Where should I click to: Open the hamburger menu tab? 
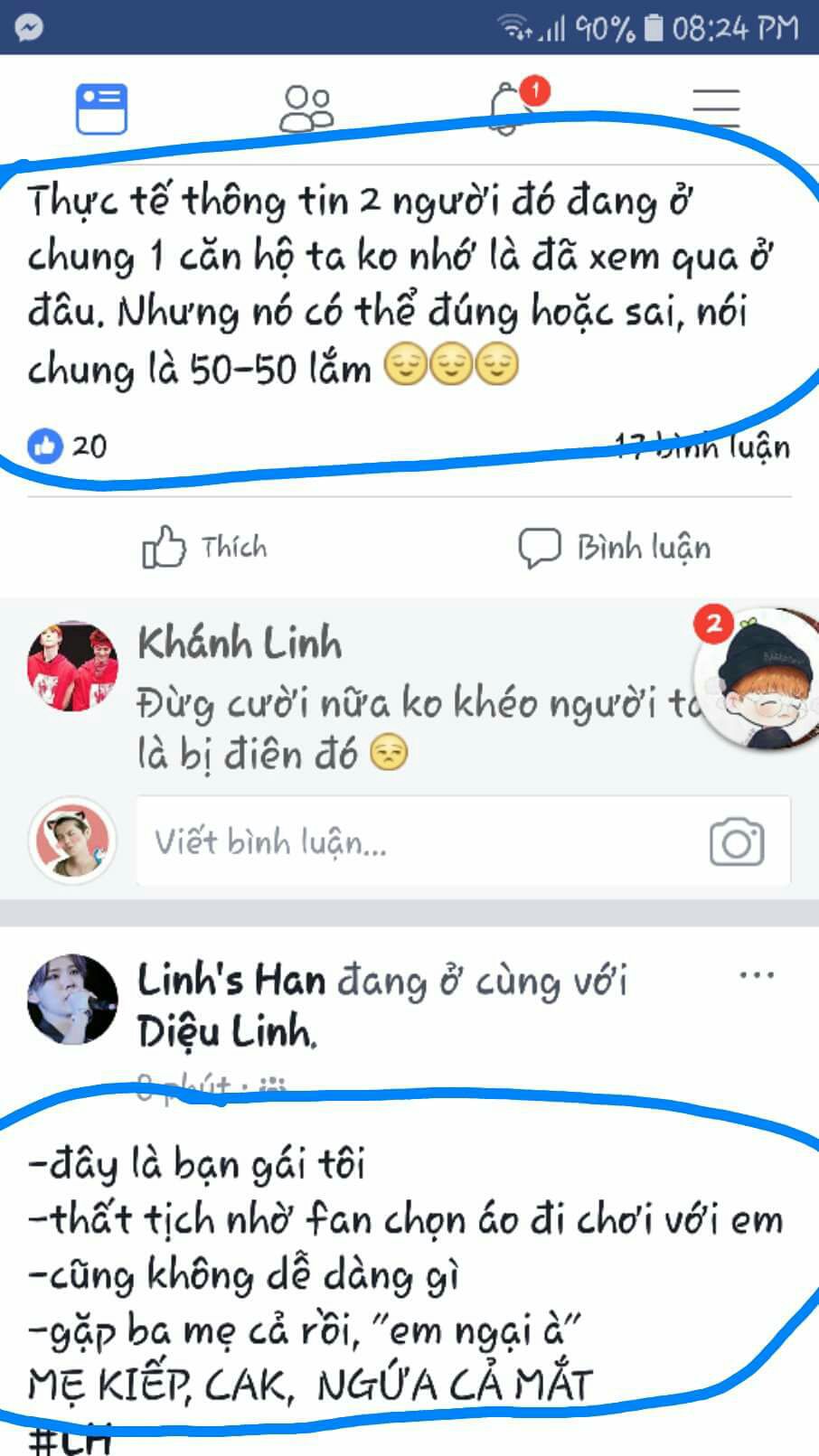[x=716, y=109]
